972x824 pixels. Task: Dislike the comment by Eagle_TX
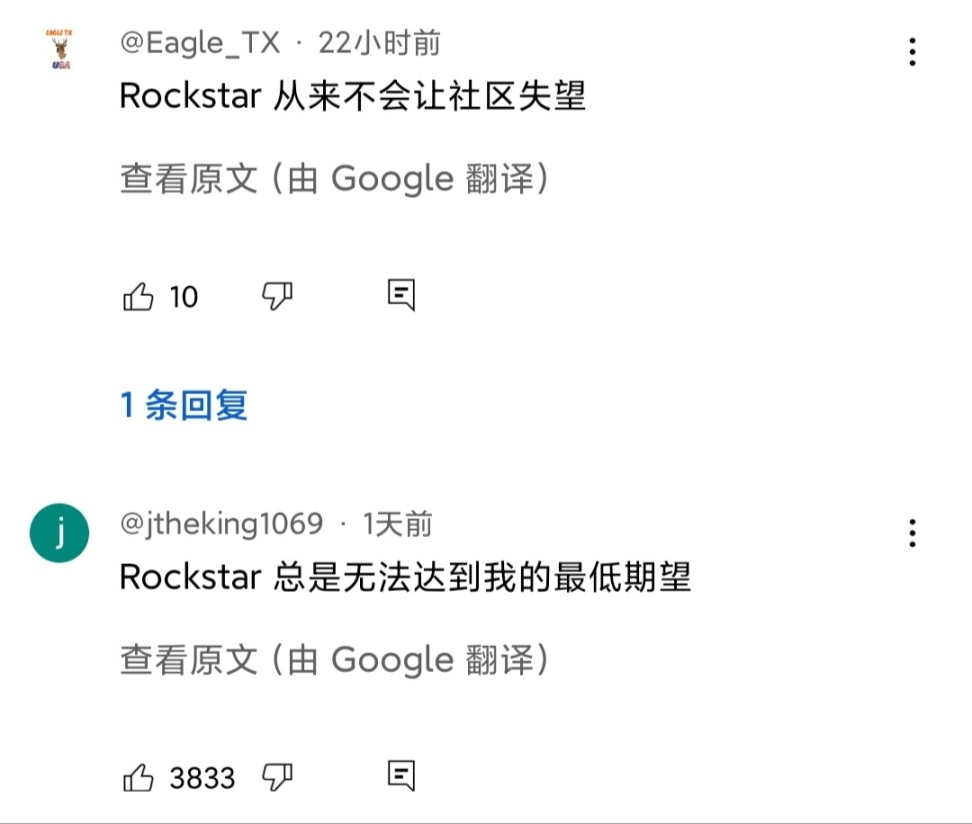[x=277, y=296]
